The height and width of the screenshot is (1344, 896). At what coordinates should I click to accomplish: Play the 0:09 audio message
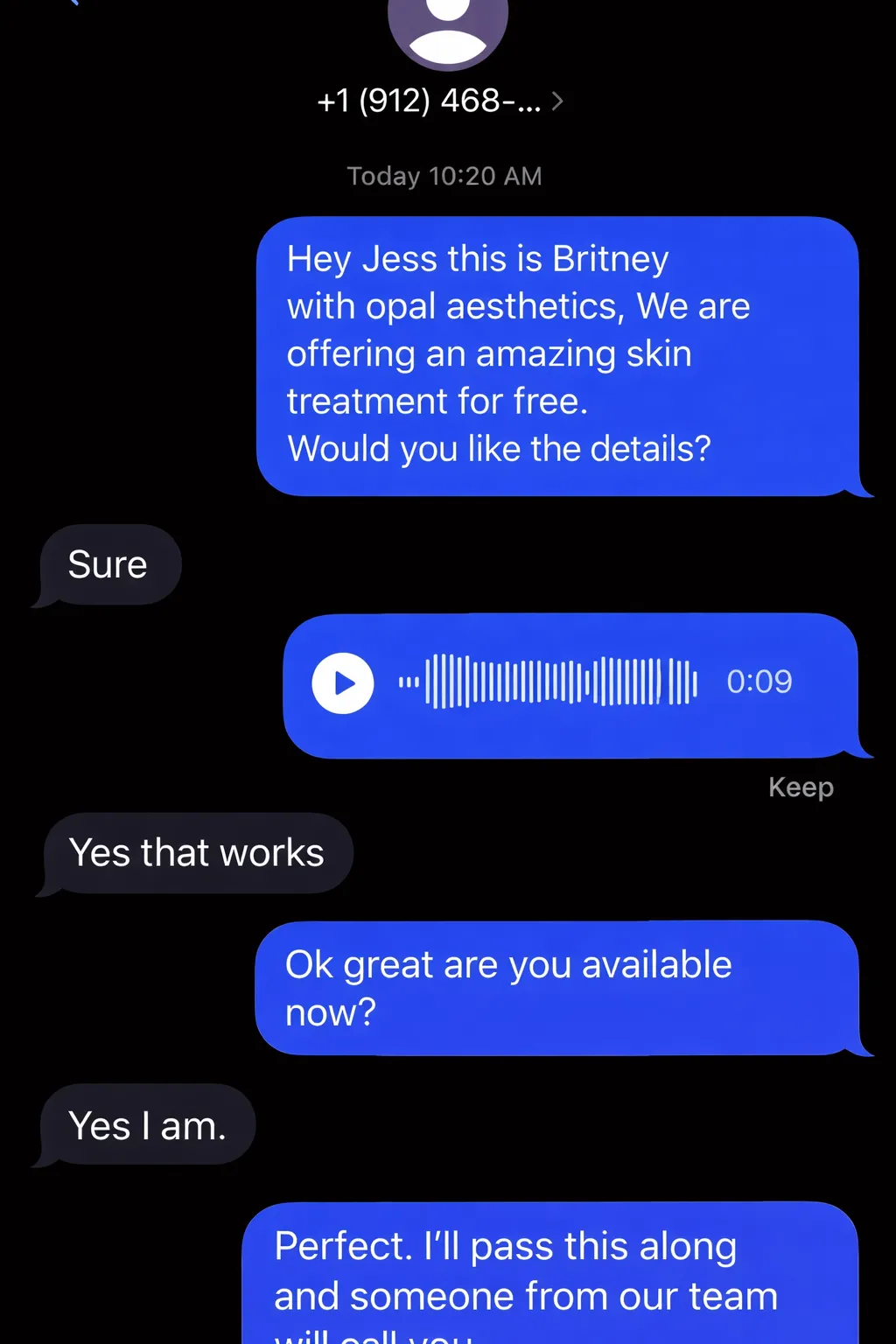click(343, 683)
